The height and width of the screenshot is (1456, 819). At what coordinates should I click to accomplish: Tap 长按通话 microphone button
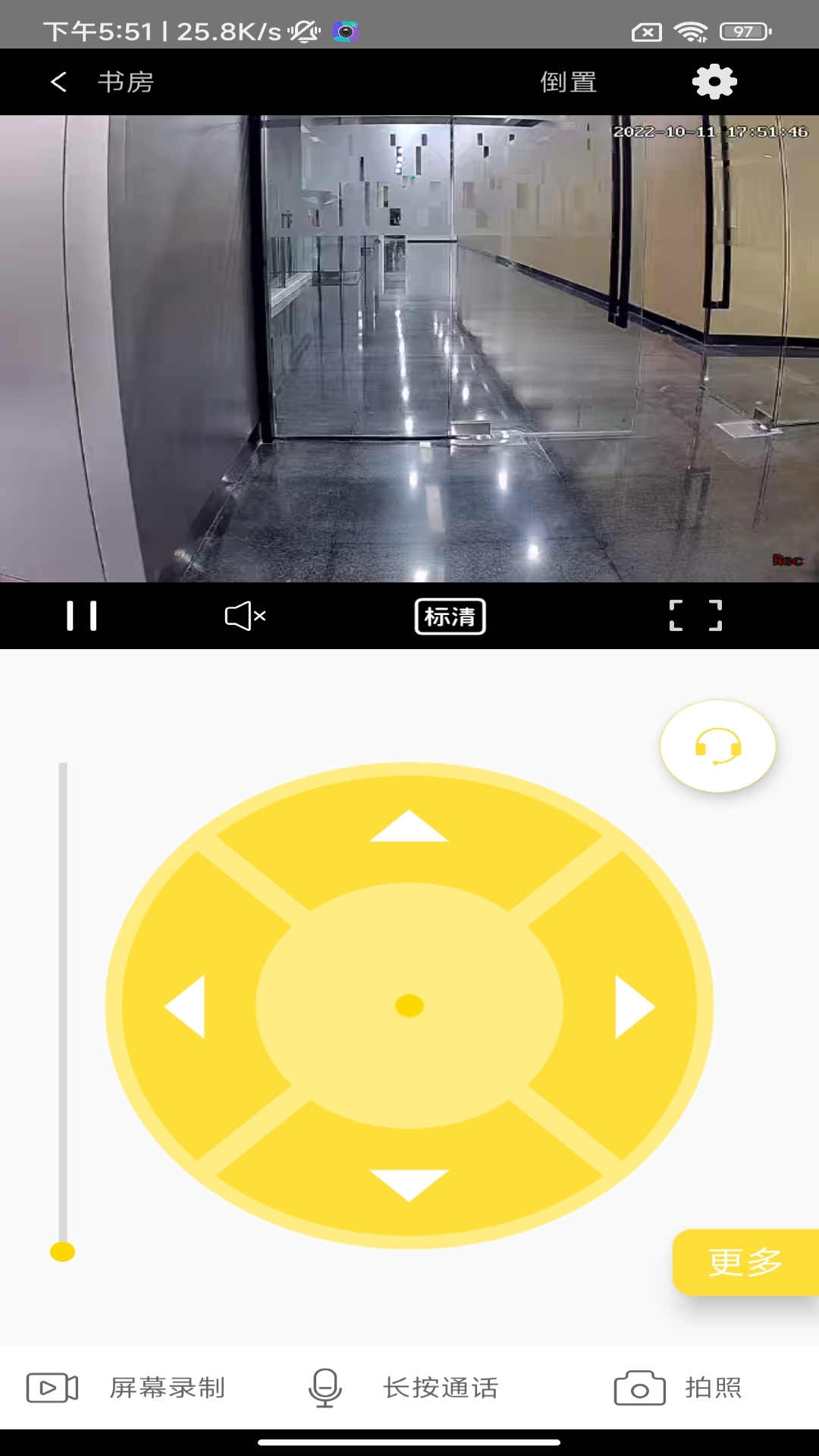coord(403,1388)
